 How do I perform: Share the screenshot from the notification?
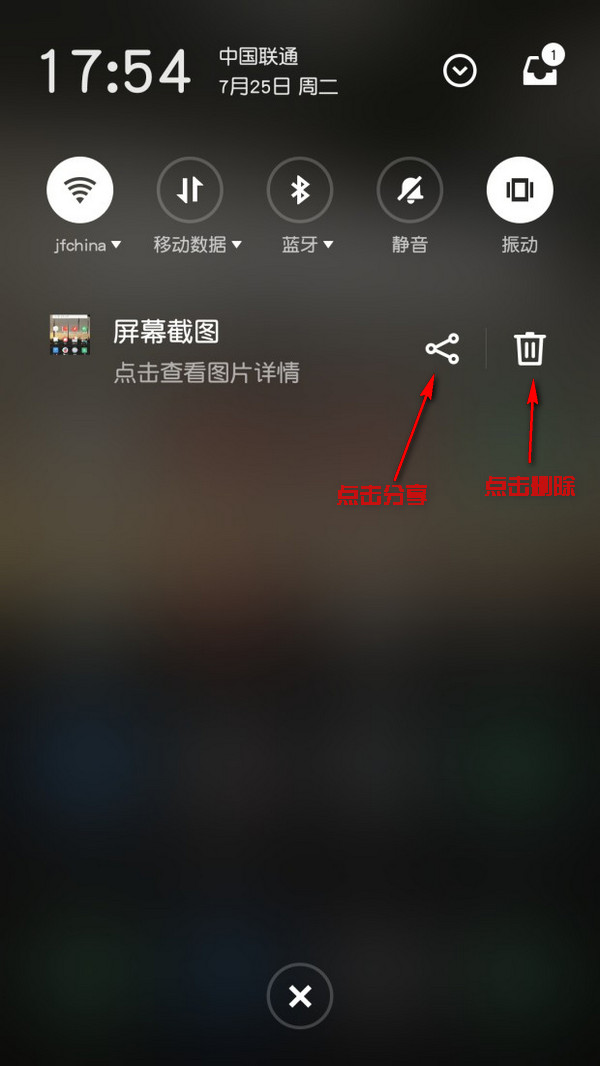[442, 349]
